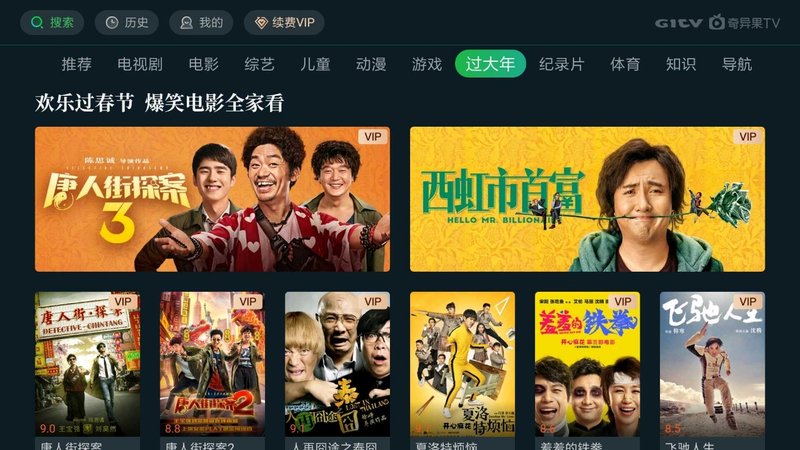Image resolution: width=800 pixels, height=450 pixels.
Task: Open the 搜索 search button
Action: (53, 23)
